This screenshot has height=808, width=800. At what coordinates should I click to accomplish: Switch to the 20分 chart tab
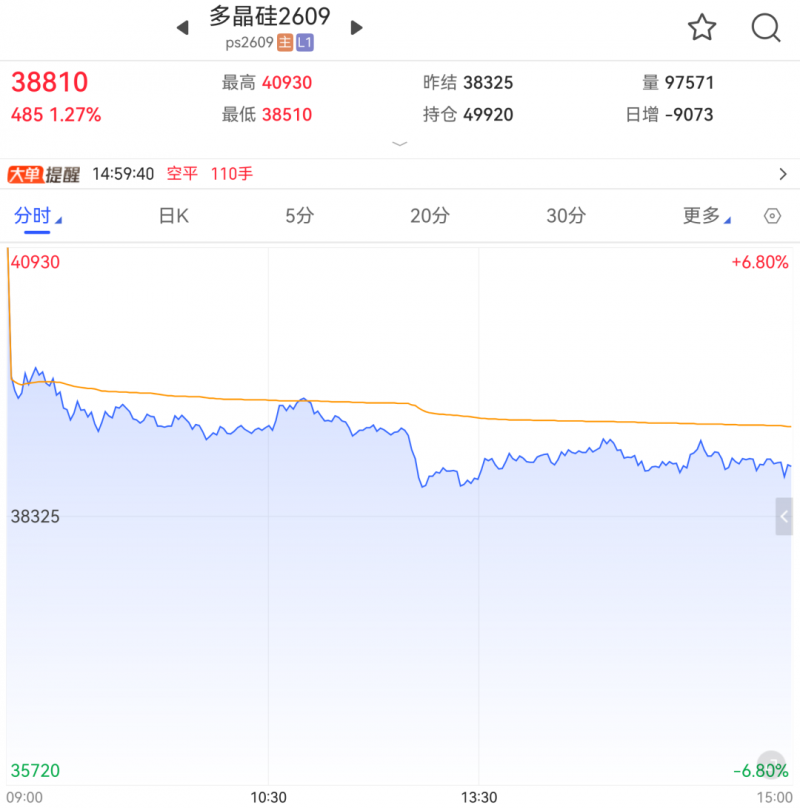point(430,216)
